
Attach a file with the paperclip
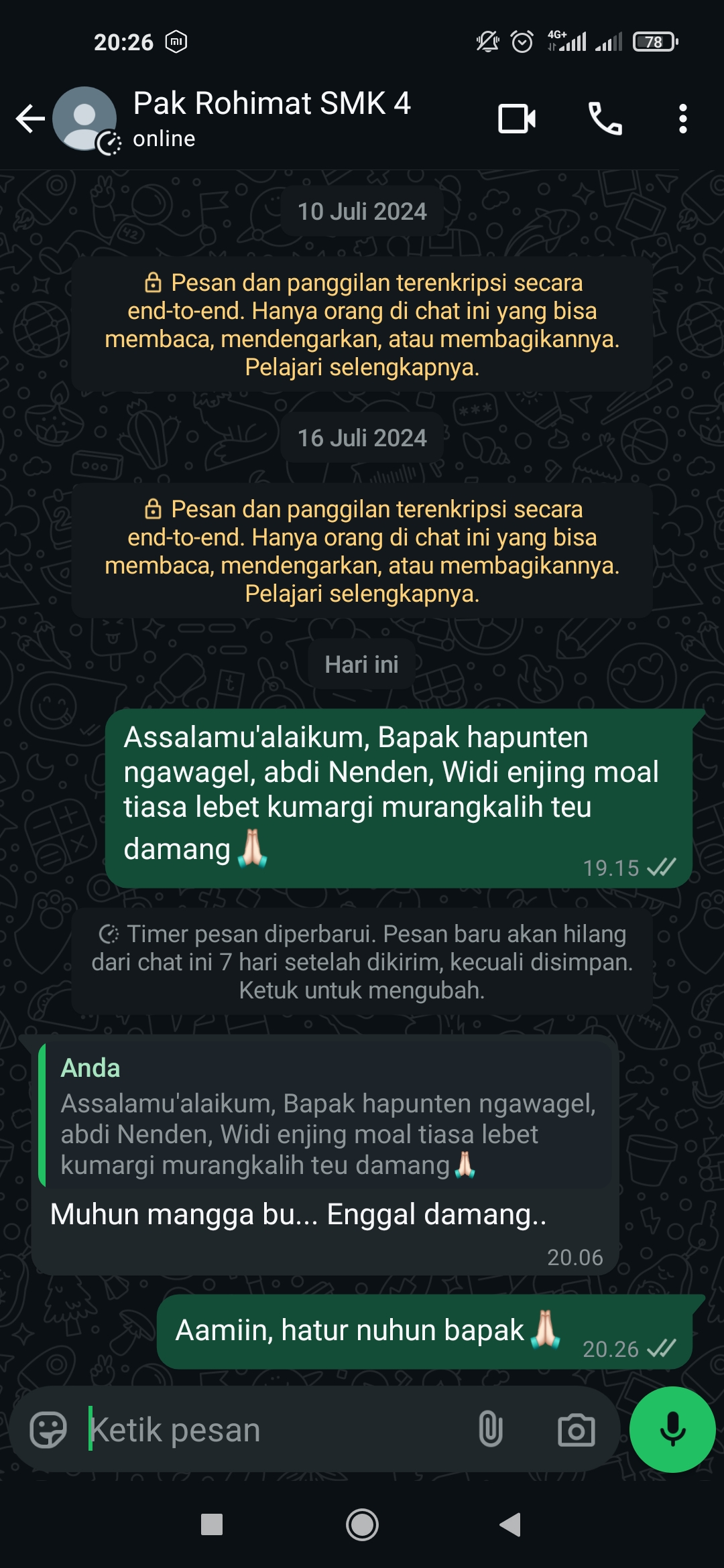(x=491, y=1429)
